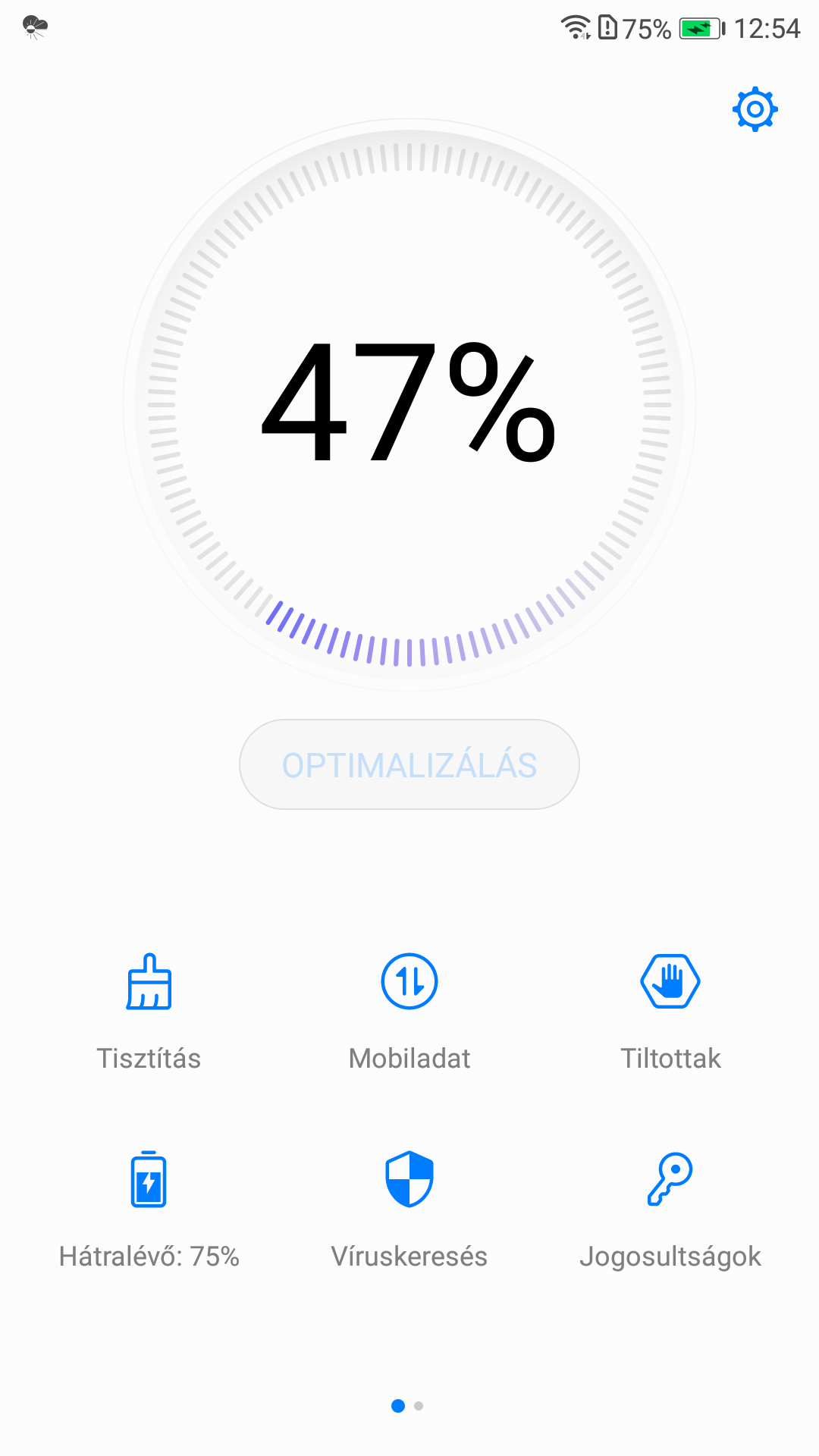819x1456 pixels.
Task: Tap the OPTIMALIZÁLÁS button
Action: pyautogui.click(x=409, y=764)
